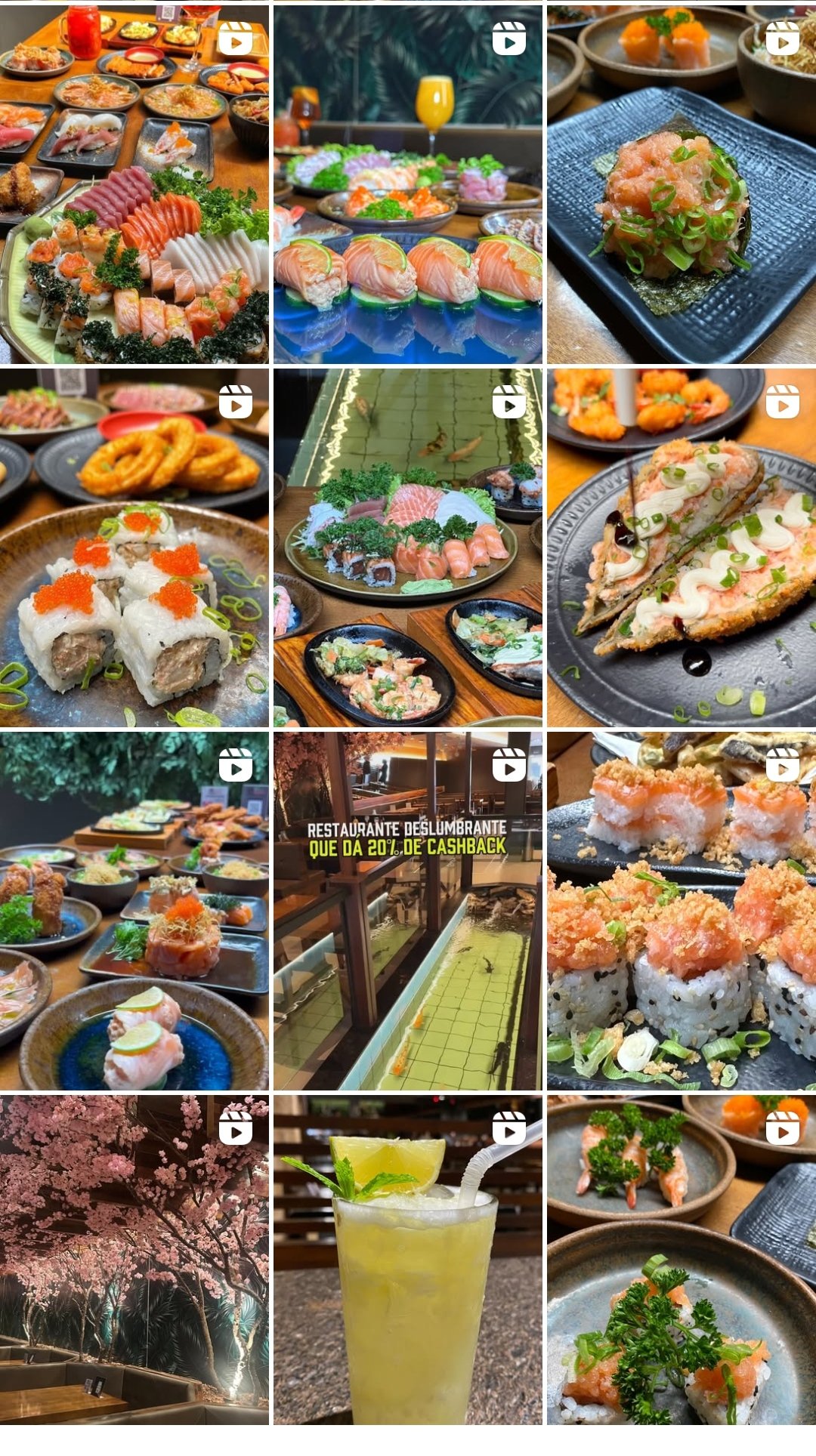Screen dimensions: 816x1456
Task: Play the reel with the orange juice glass
Action: tap(408, 185)
